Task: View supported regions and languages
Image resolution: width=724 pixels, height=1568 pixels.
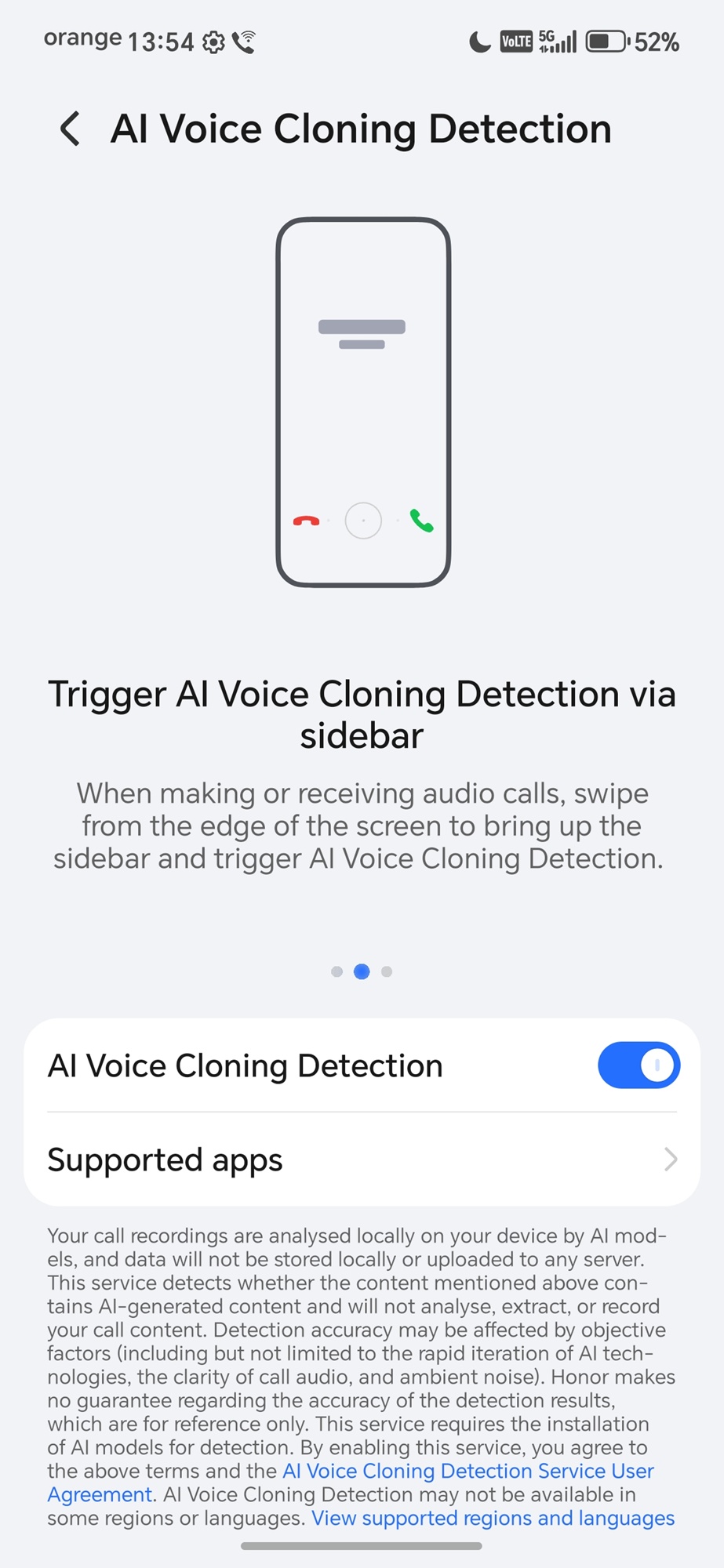Action: click(x=493, y=1519)
